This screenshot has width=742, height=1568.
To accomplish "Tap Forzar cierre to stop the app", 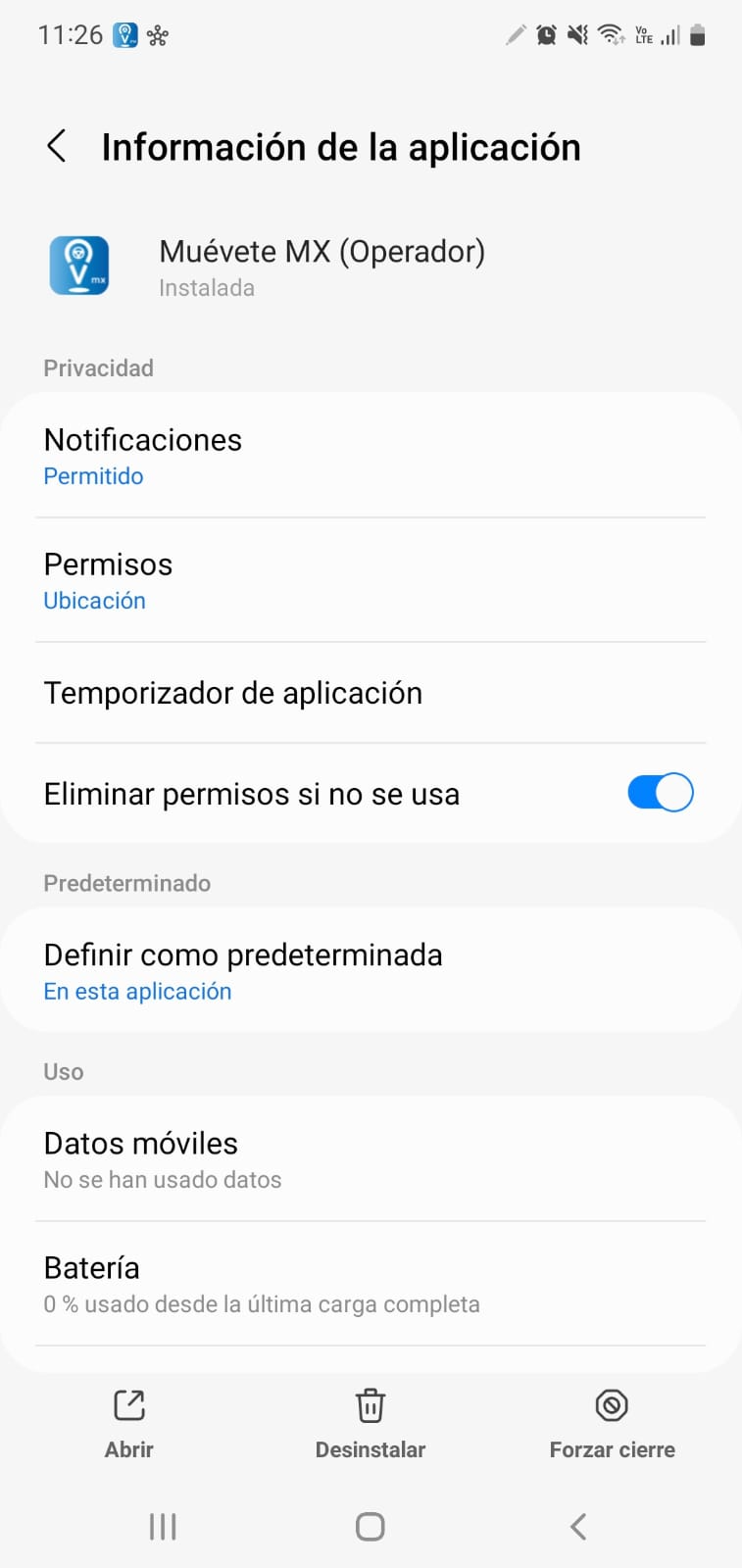I will click(x=612, y=1423).
